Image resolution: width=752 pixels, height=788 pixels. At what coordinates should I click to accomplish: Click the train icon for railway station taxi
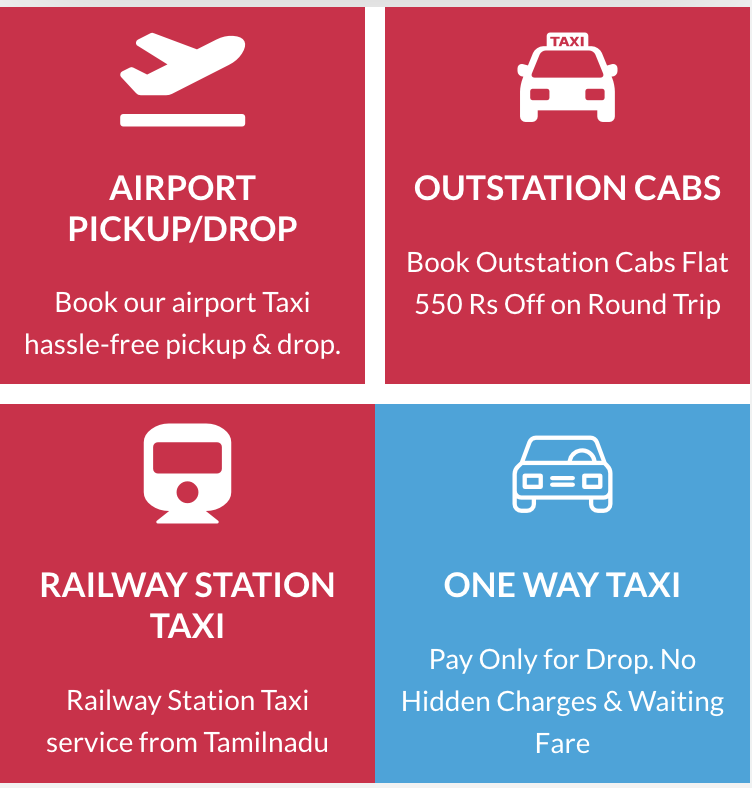[188, 470]
